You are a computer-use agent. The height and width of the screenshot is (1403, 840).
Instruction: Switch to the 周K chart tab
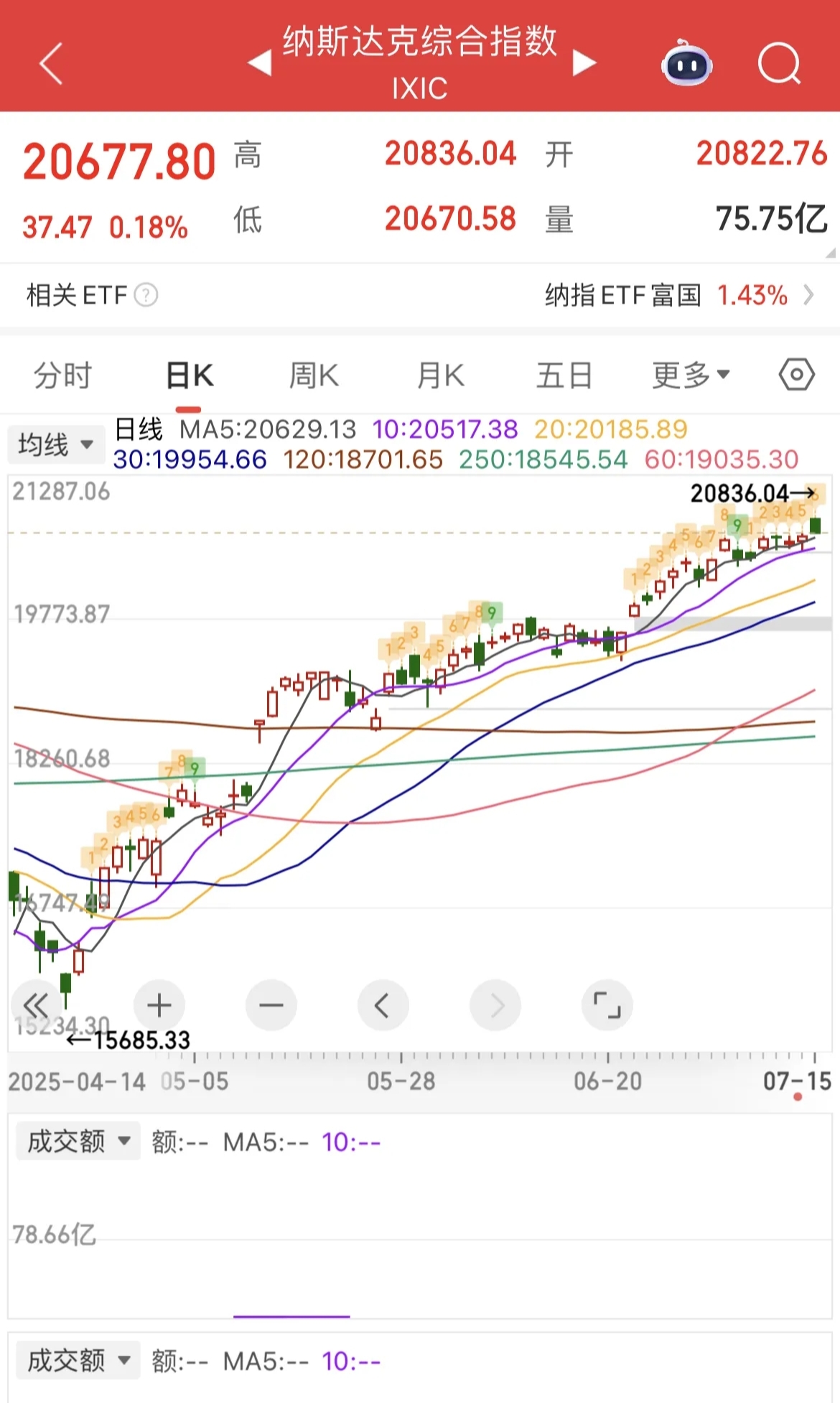(x=314, y=376)
